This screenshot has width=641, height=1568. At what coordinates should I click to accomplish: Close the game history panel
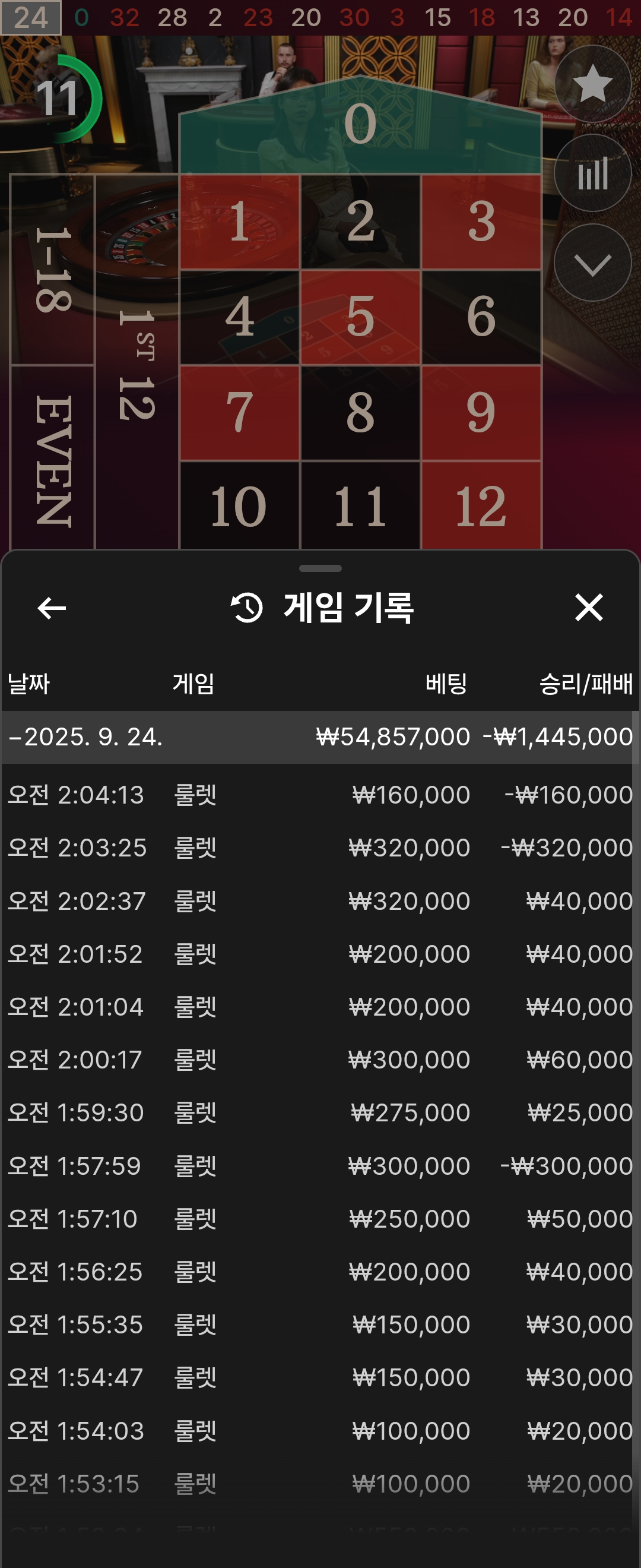(589, 608)
